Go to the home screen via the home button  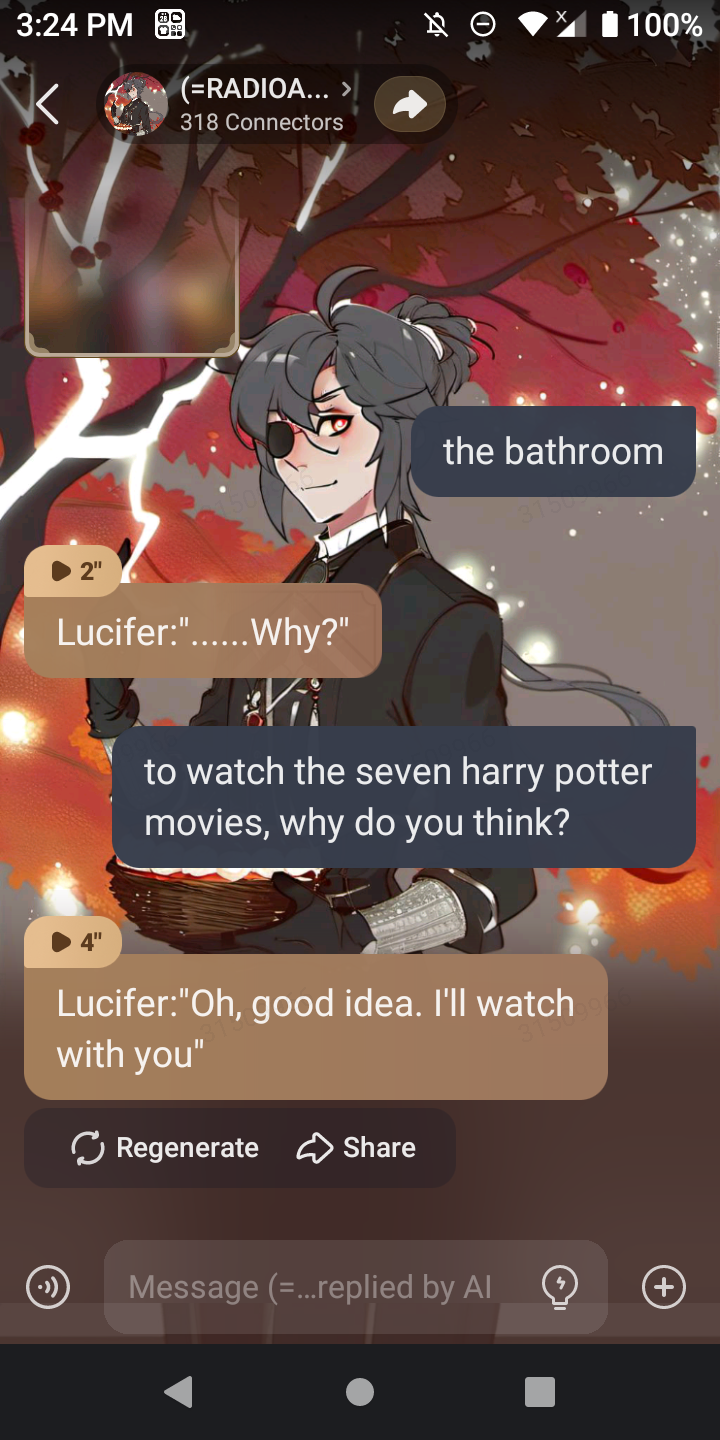pyautogui.click(x=360, y=1391)
